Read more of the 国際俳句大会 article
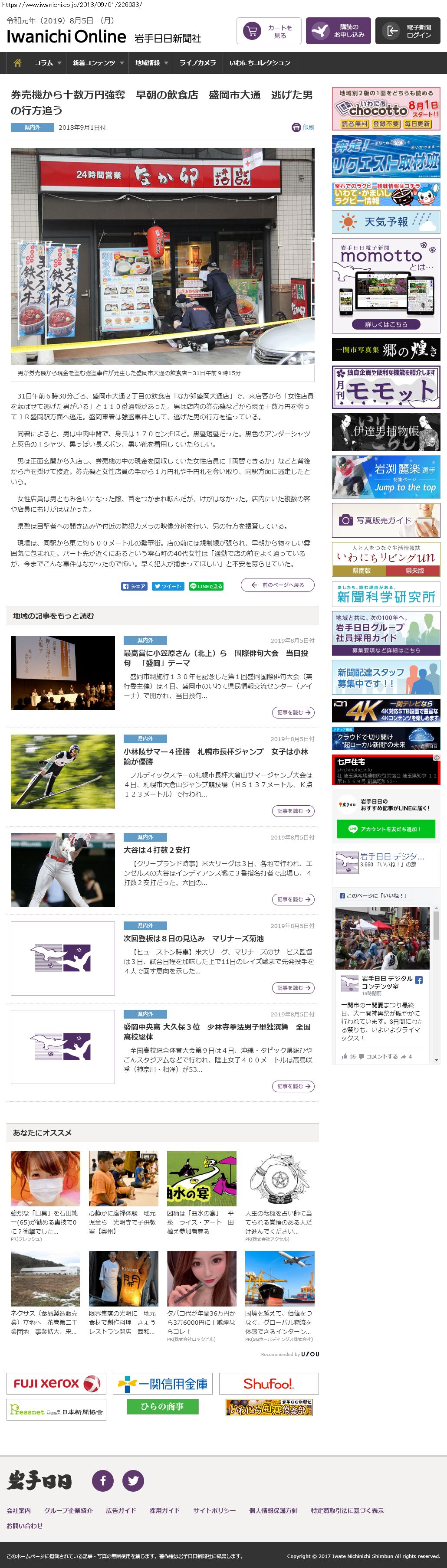Screen dimensions: 447x1568 [x=293, y=712]
